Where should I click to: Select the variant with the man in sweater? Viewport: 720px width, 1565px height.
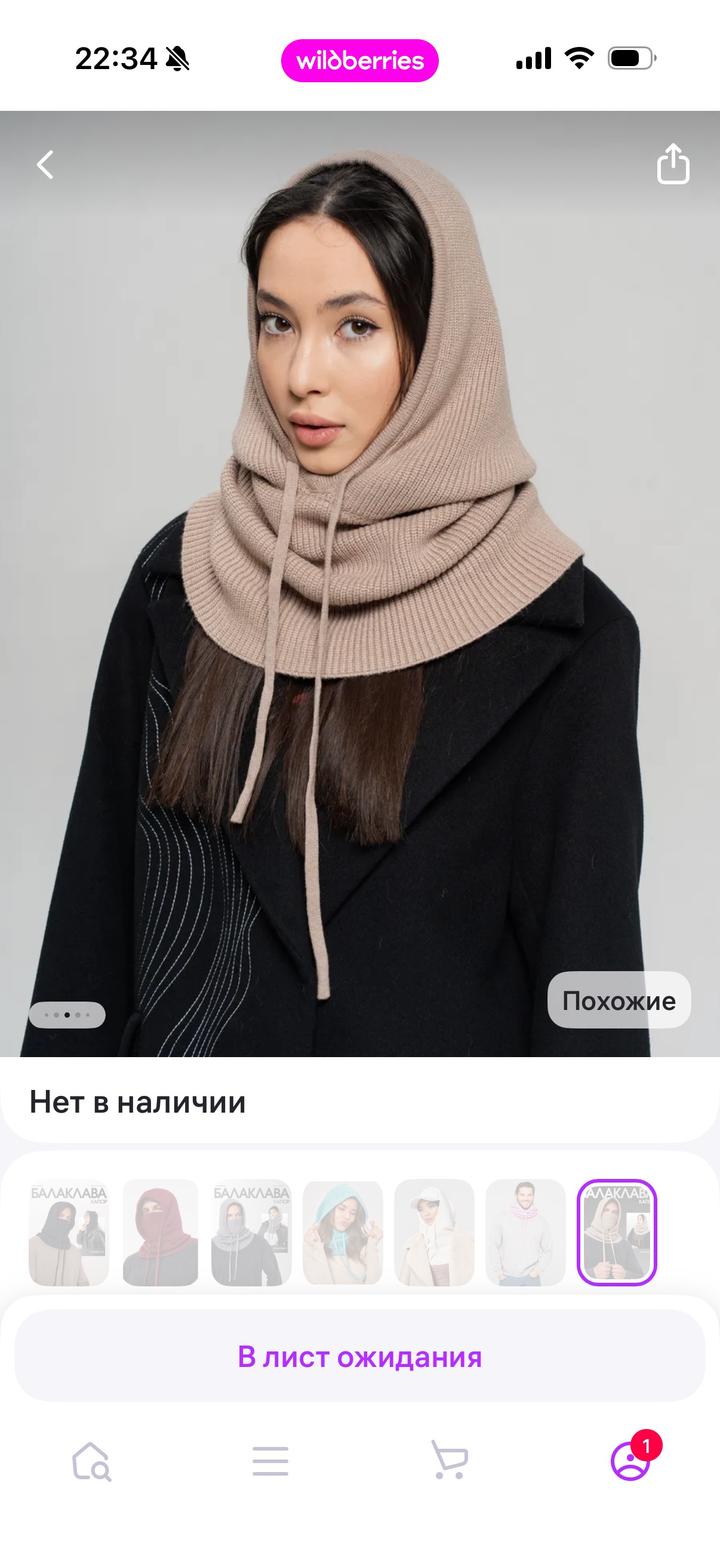point(525,1232)
